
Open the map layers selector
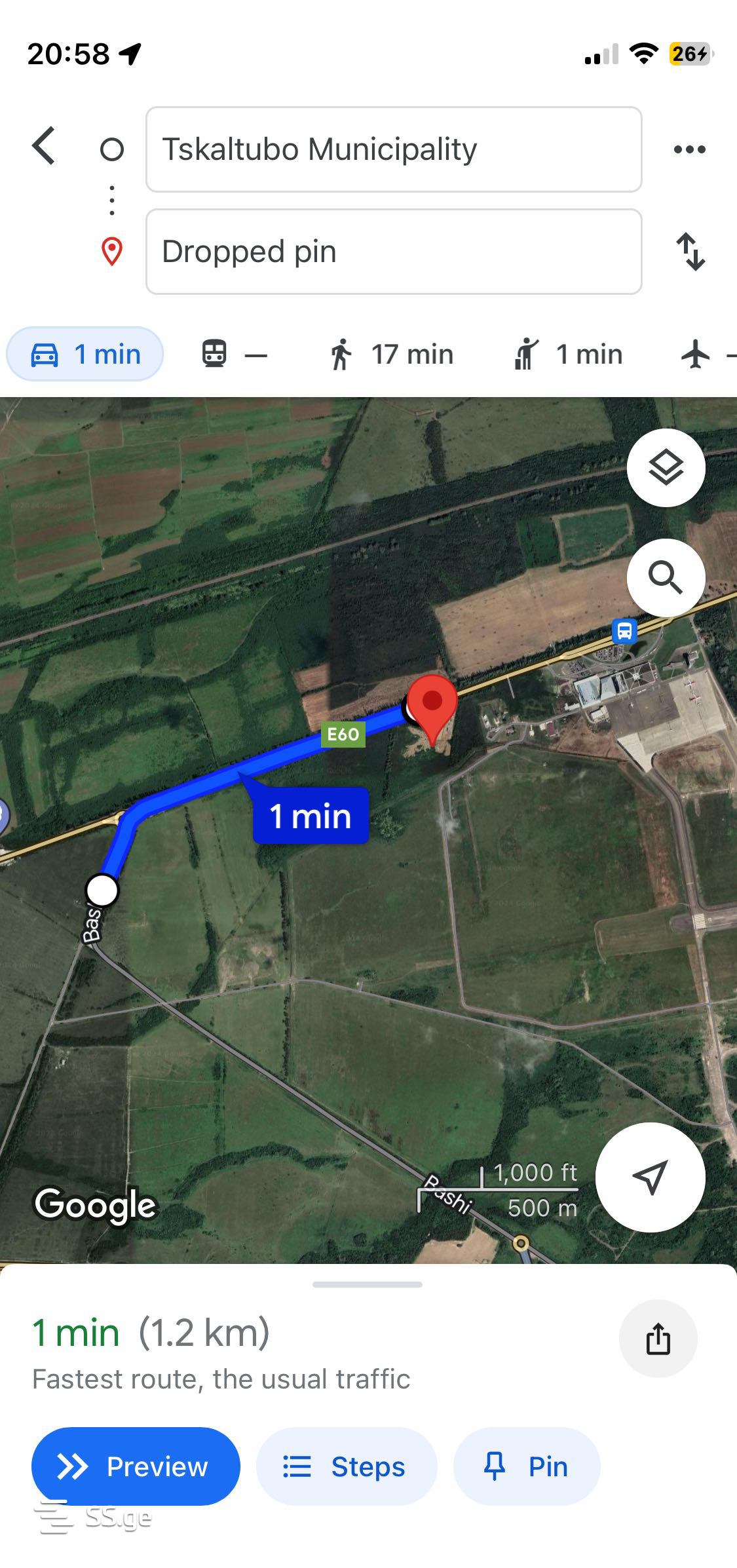point(666,468)
